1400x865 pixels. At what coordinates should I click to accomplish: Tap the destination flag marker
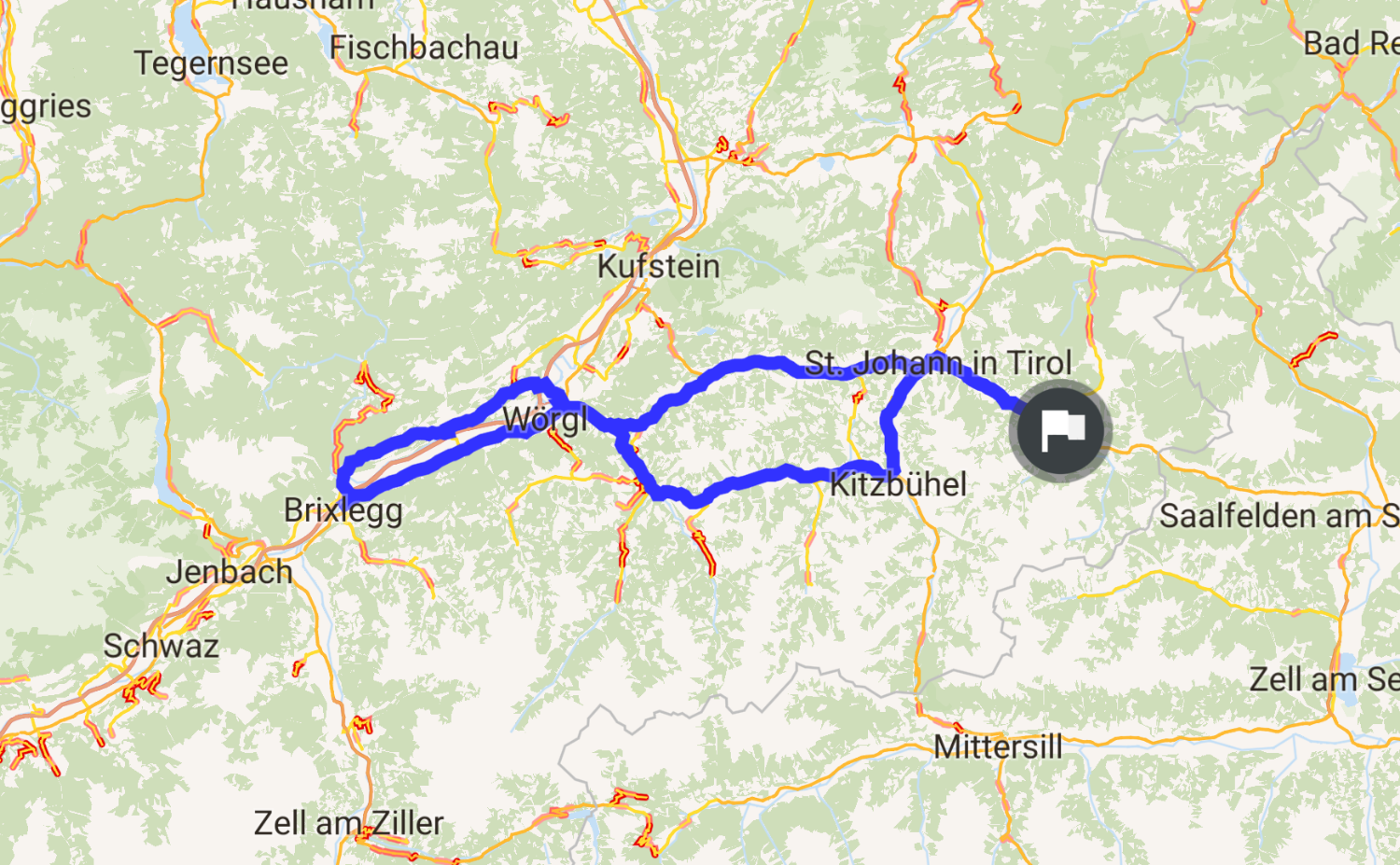coord(1060,431)
